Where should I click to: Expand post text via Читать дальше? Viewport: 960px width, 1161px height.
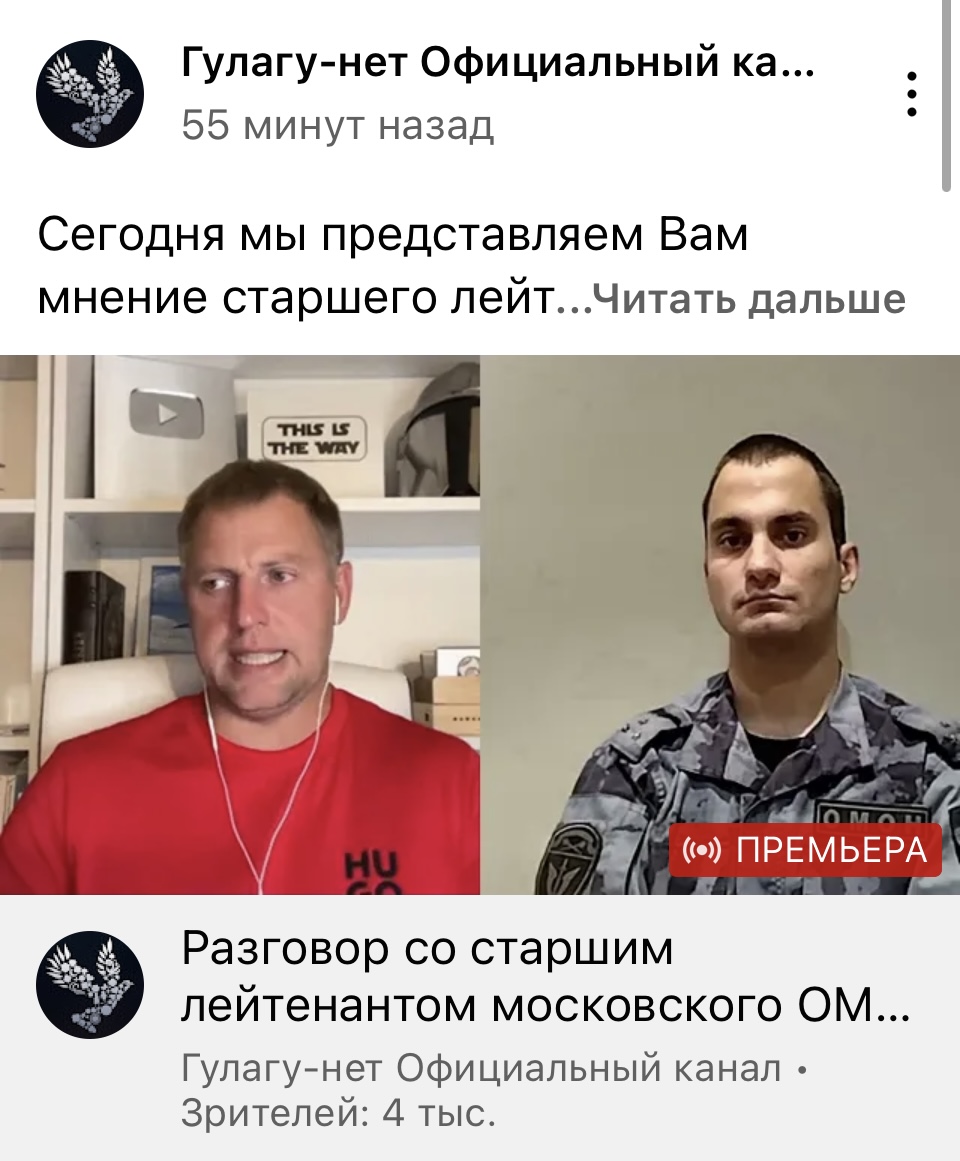pos(748,298)
